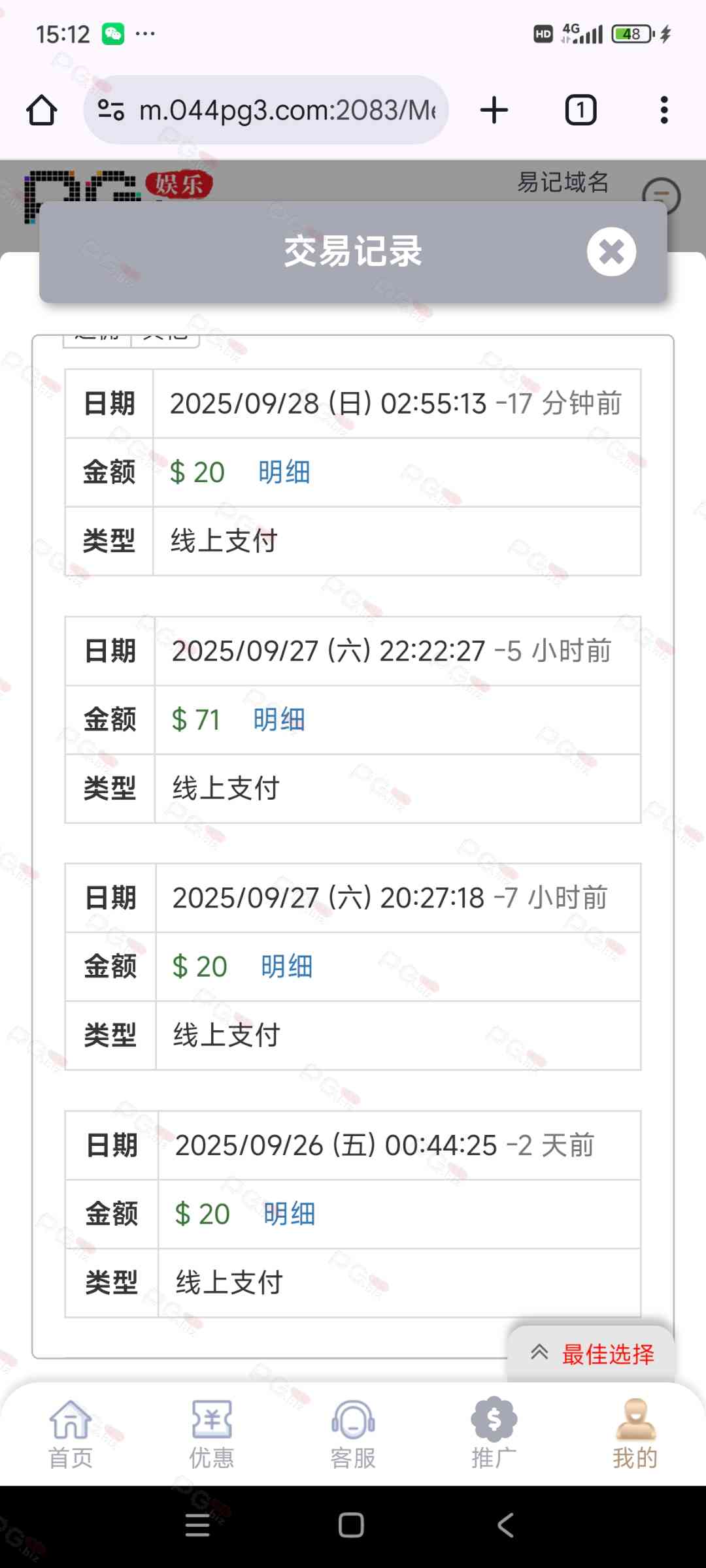Viewport: 706px width, 1568px height.
Task: Open the 我的 tab
Action: (635, 1433)
